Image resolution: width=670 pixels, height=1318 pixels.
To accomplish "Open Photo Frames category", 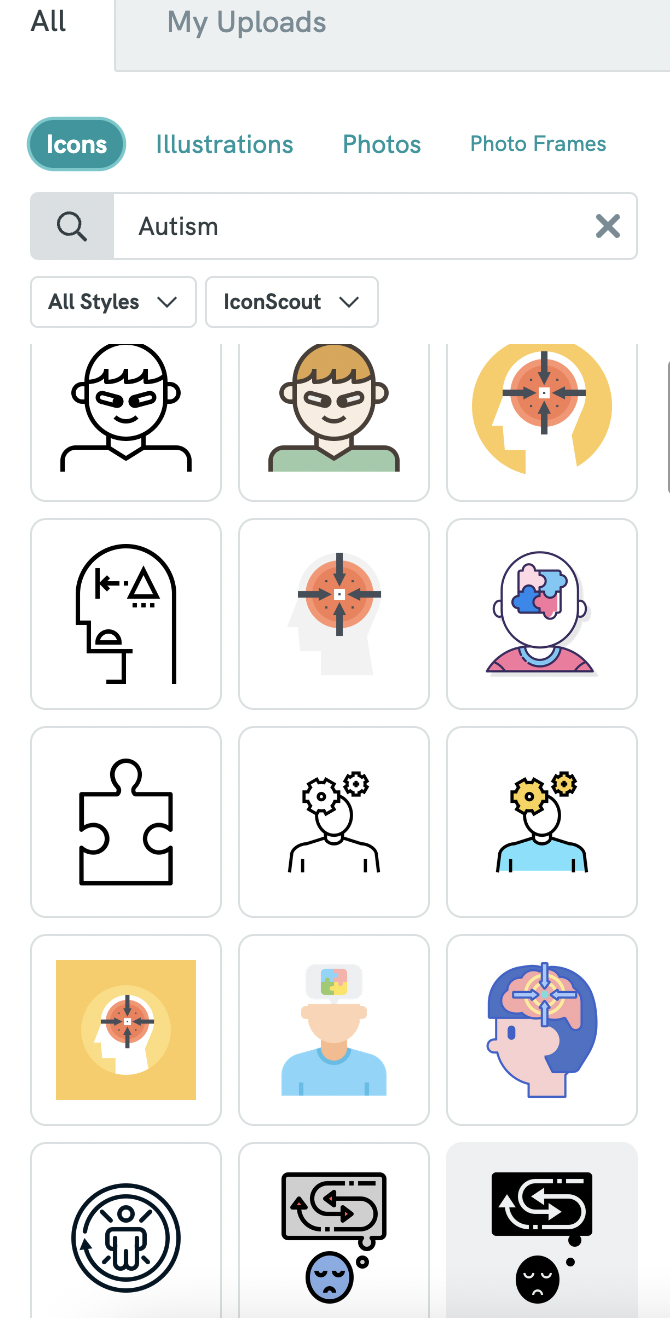I will 538,144.
